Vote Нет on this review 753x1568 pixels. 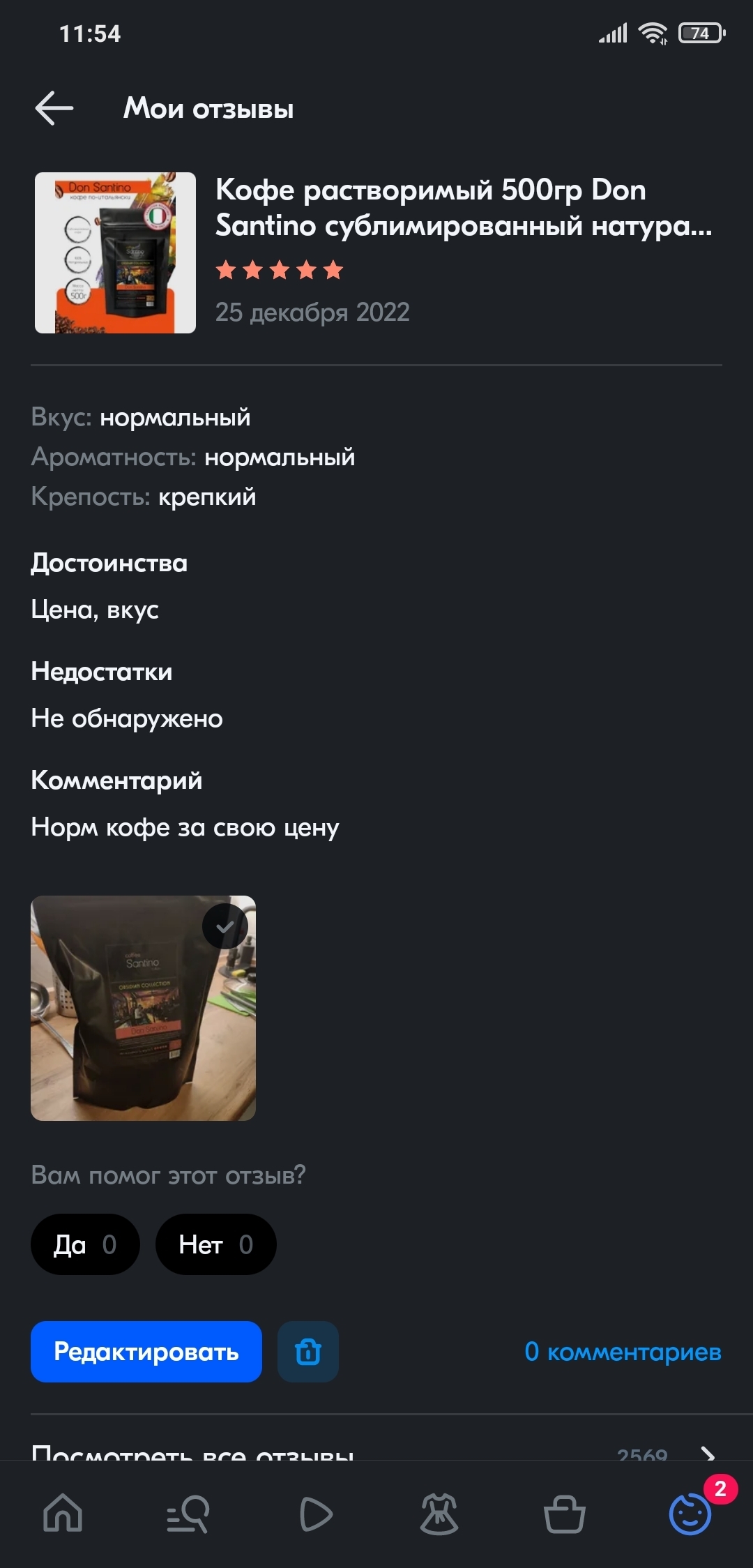pos(215,1244)
